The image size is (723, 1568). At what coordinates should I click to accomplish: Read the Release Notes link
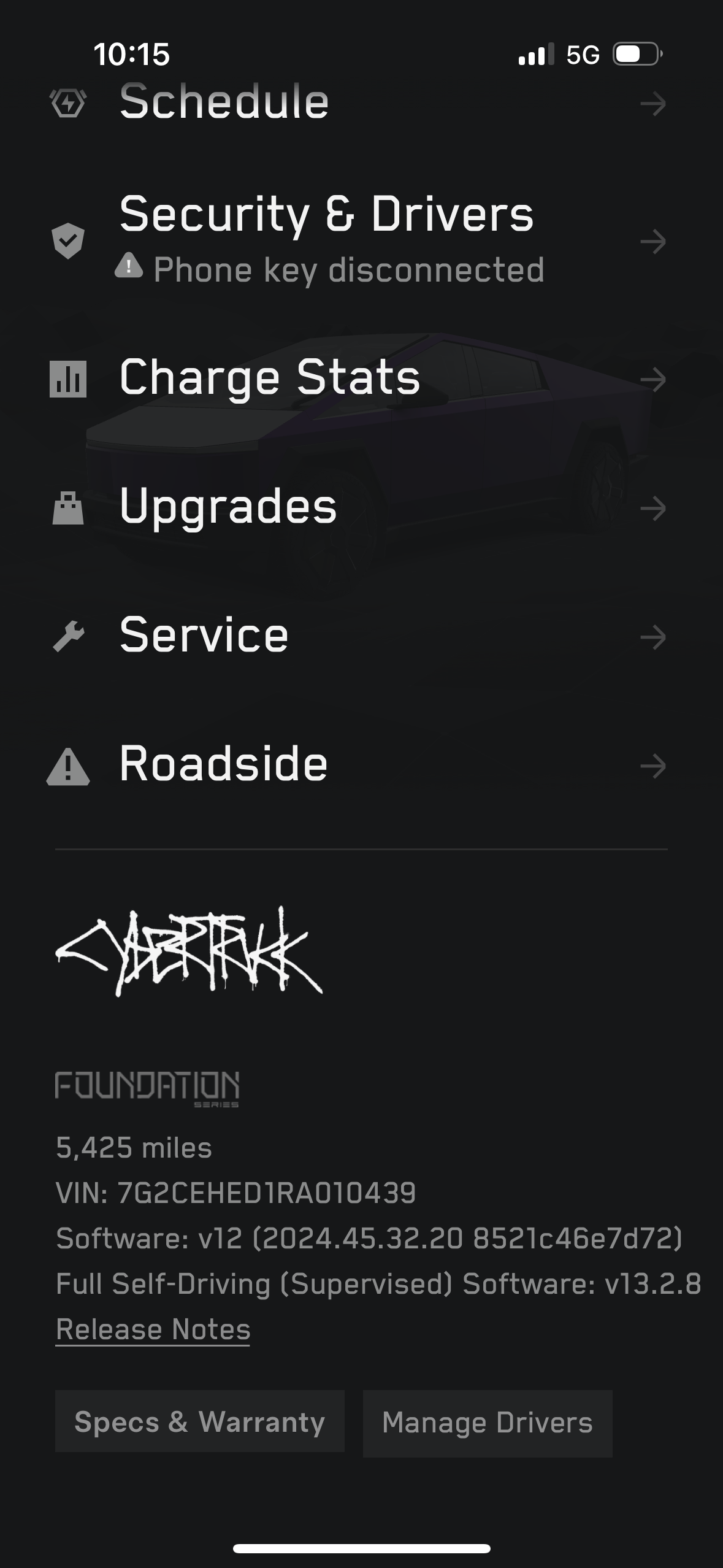tap(153, 1330)
